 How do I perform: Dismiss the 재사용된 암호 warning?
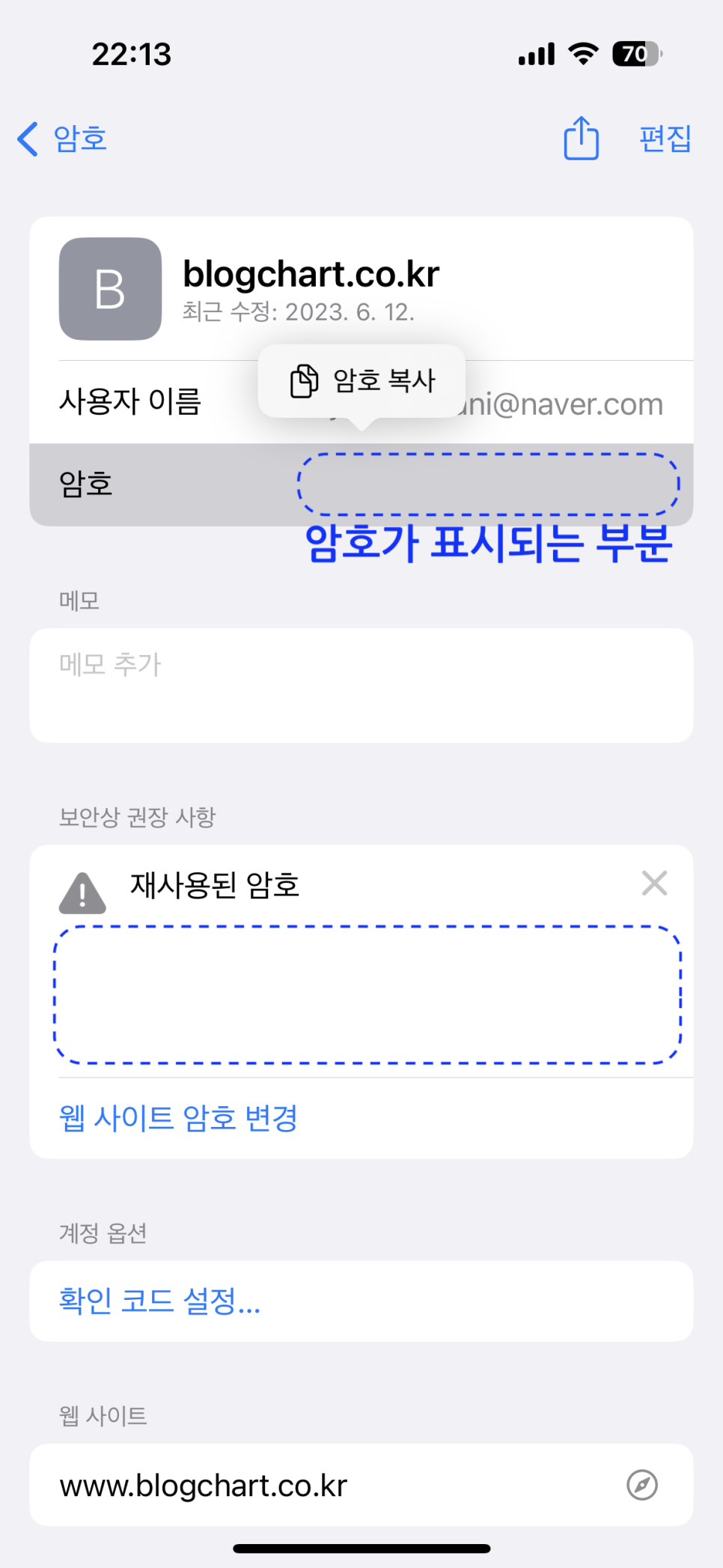(654, 884)
